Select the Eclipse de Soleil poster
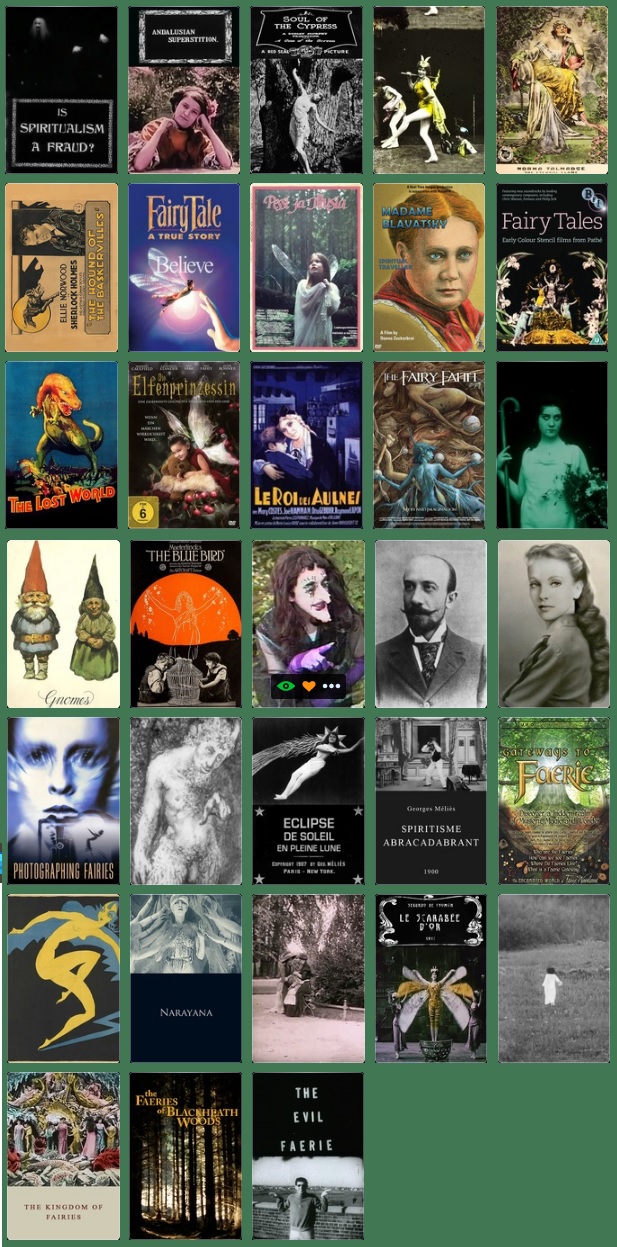Image resolution: width=617 pixels, height=1247 pixels. (x=307, y=800)
